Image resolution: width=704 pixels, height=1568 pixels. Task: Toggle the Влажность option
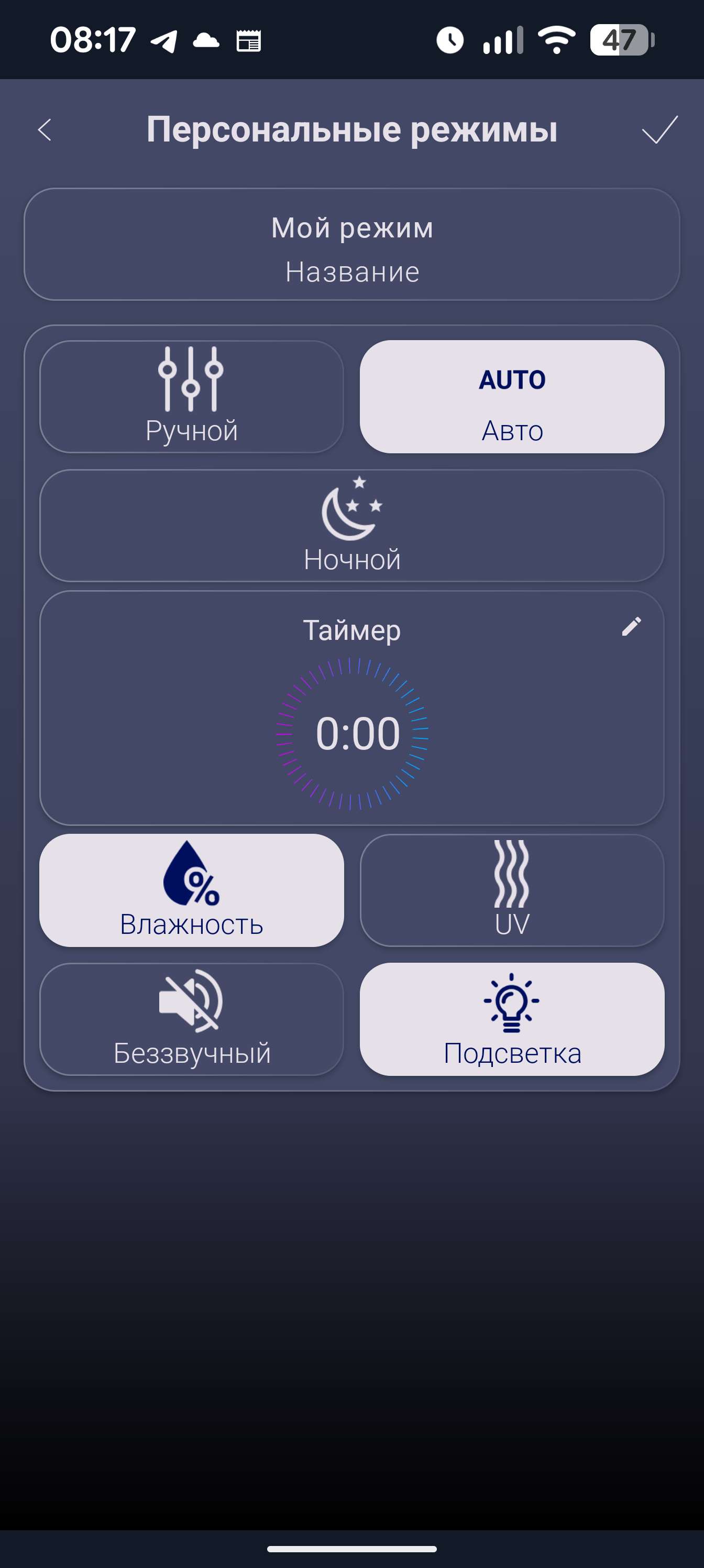click(192, 890)
